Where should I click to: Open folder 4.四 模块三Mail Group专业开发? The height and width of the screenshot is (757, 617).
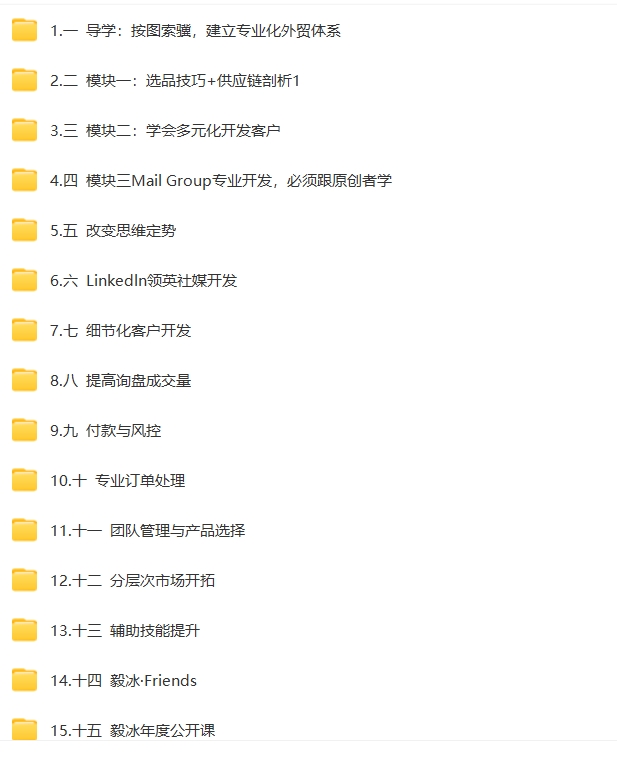pos(220,181)
